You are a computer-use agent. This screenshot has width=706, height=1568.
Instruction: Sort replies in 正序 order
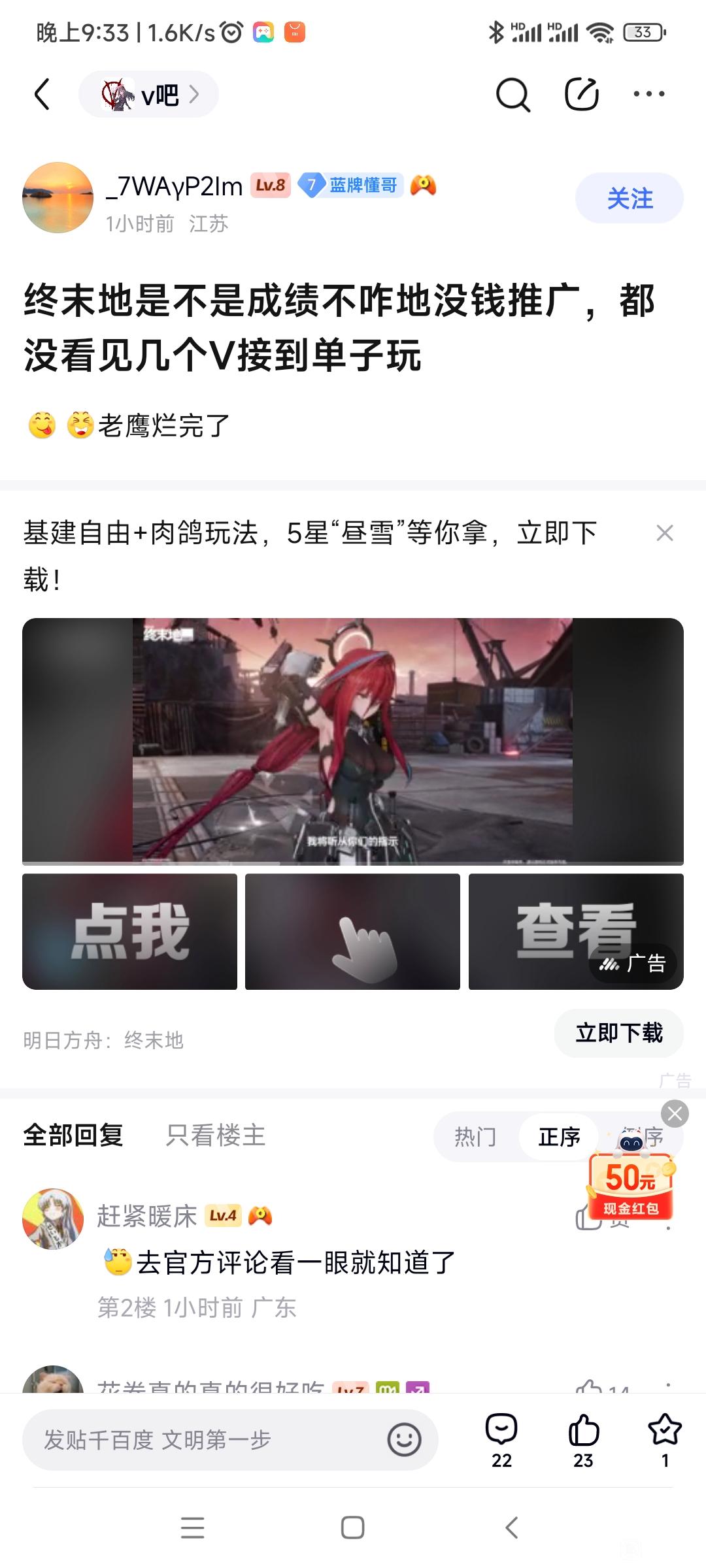(x=559, y=1137)
